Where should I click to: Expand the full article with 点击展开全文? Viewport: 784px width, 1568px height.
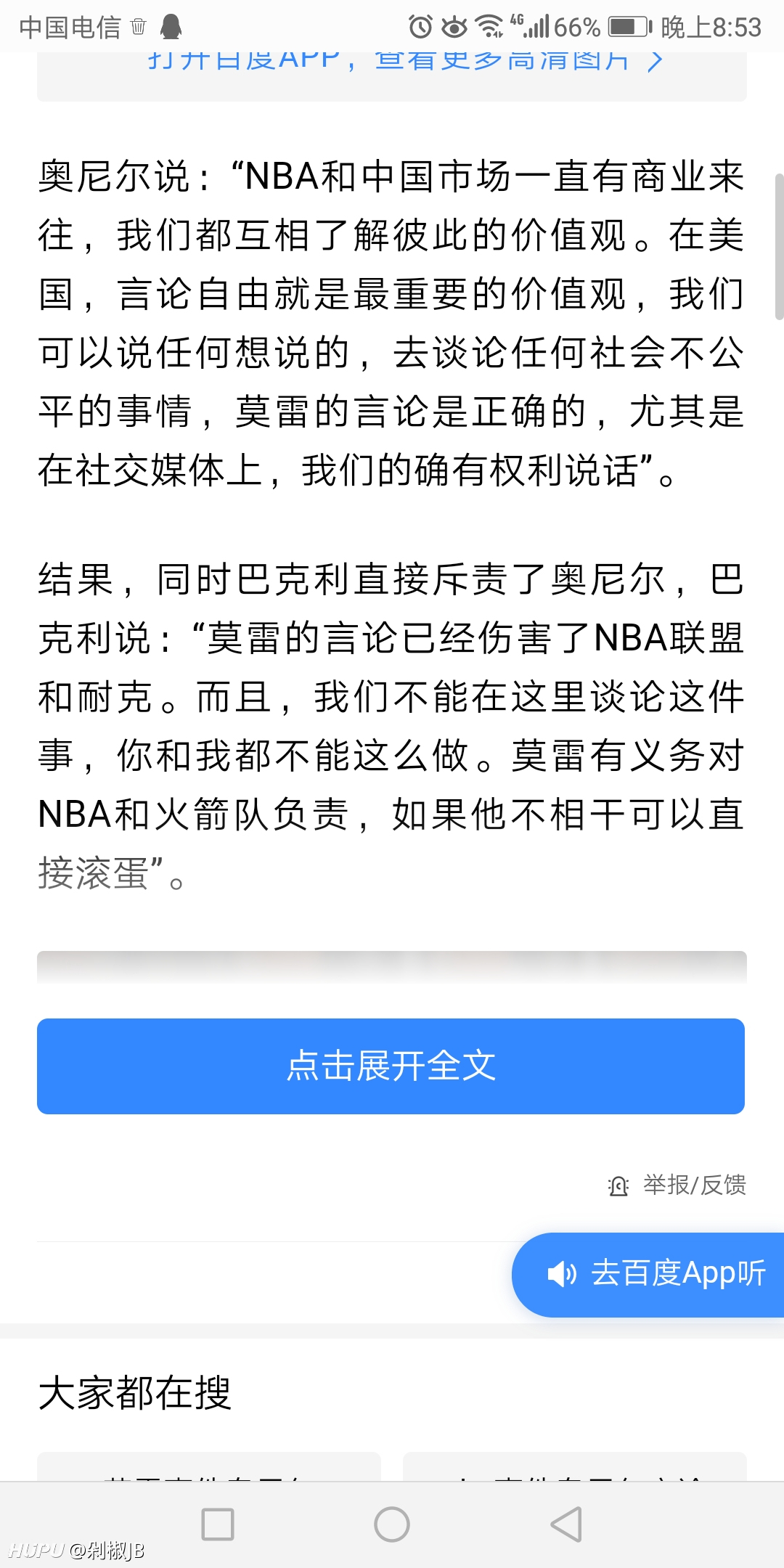point(391,1066)
